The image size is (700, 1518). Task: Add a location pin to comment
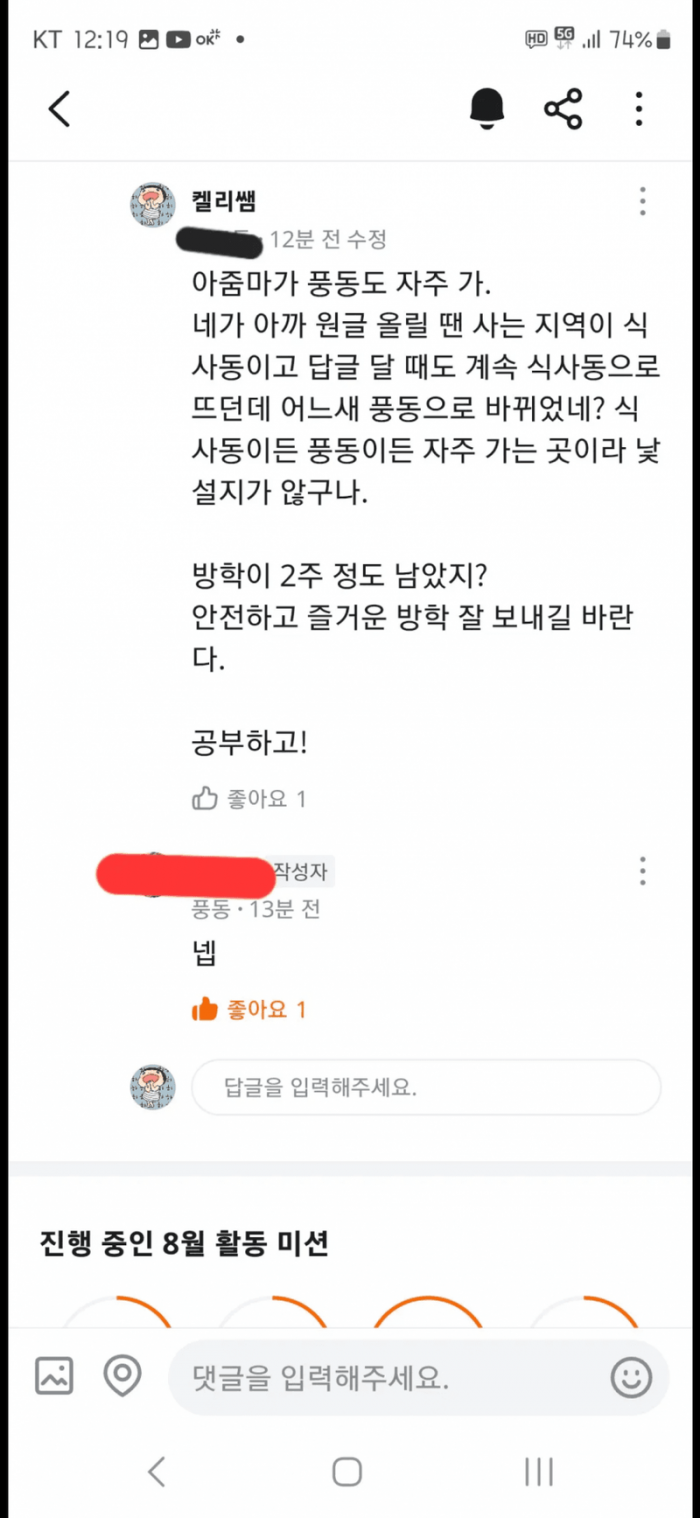point(122,1378)
